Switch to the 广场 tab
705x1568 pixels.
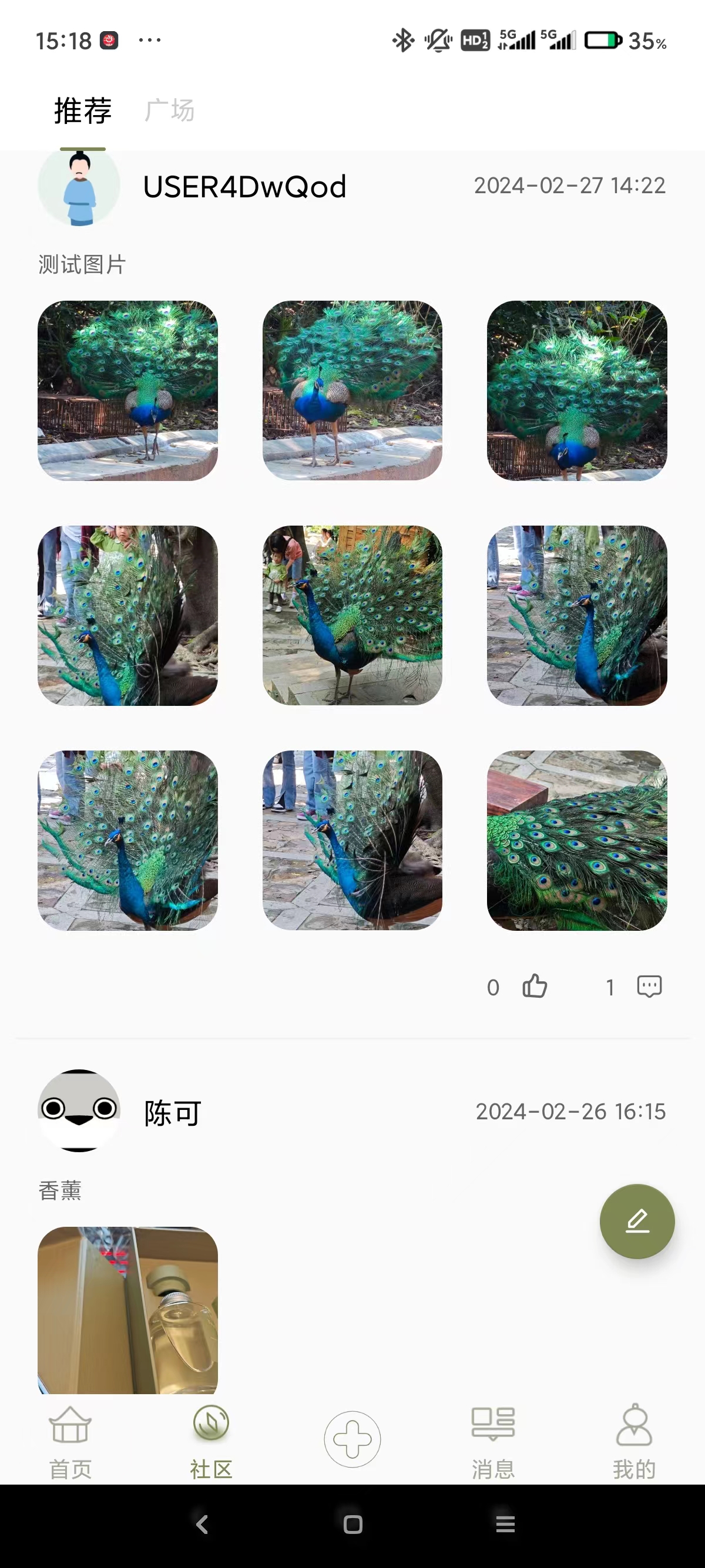(x=169, y=111)
